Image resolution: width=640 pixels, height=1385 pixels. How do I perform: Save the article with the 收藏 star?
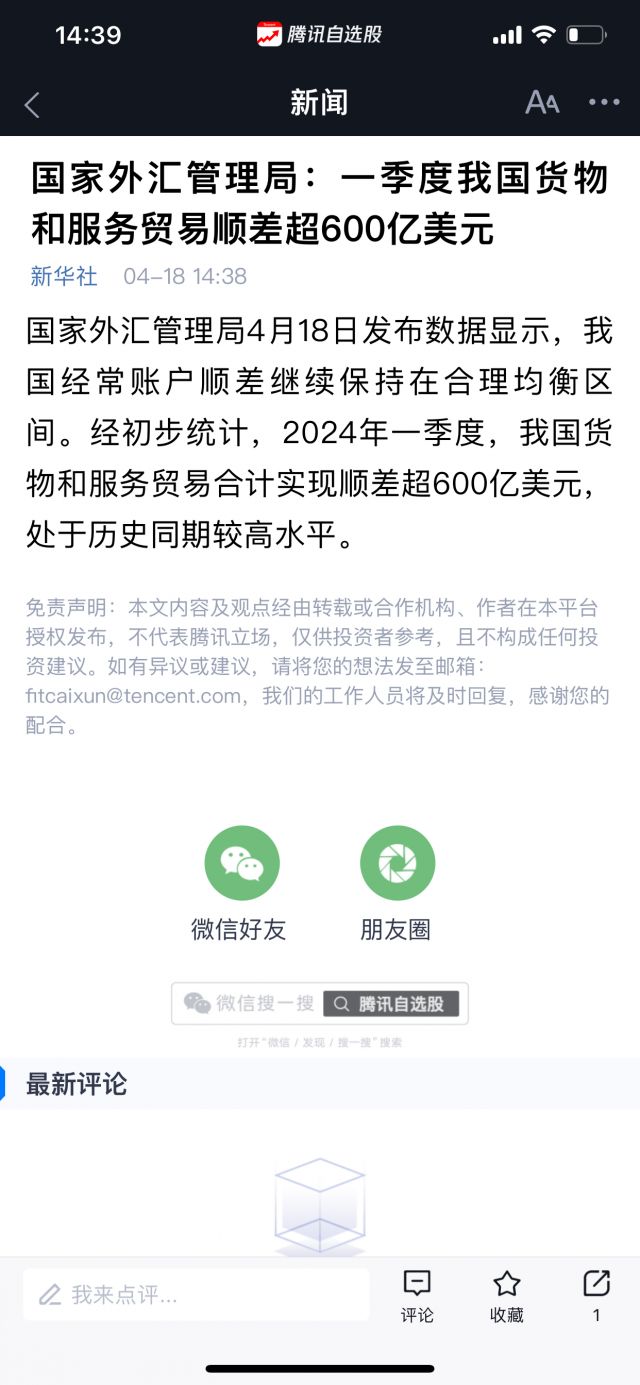tap(507, 1296)
